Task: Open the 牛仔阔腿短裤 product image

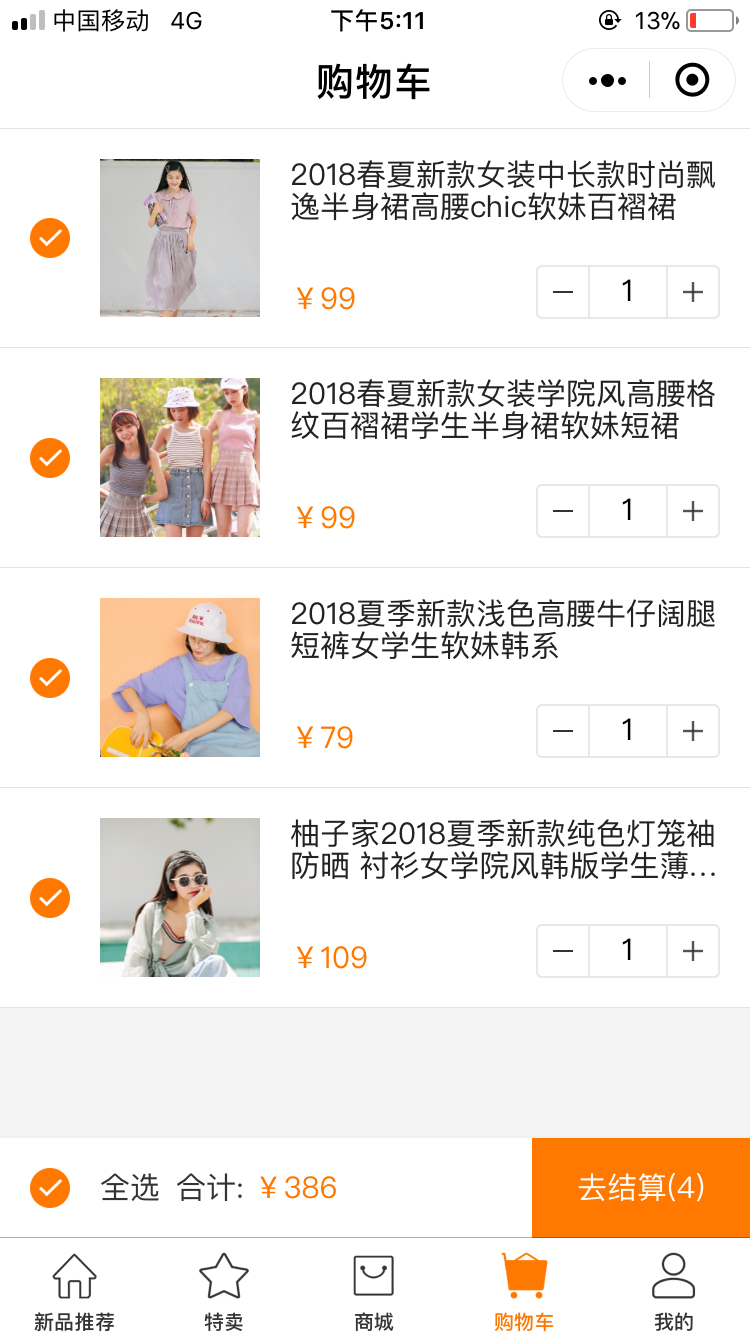Action: [x=180, y=678]
